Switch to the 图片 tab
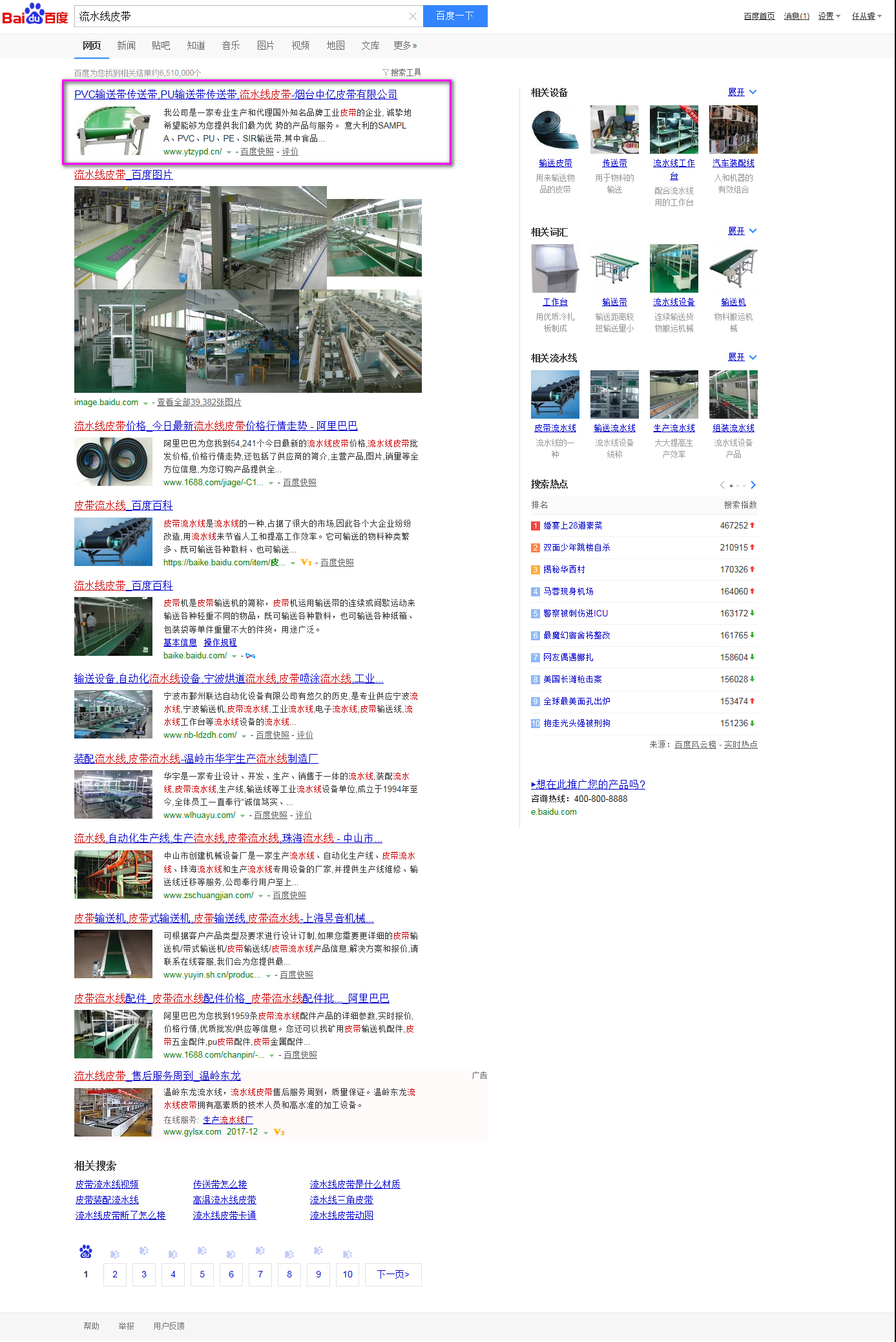The width and height of the screenshot is (896, 1342). [x=266, y=45]
